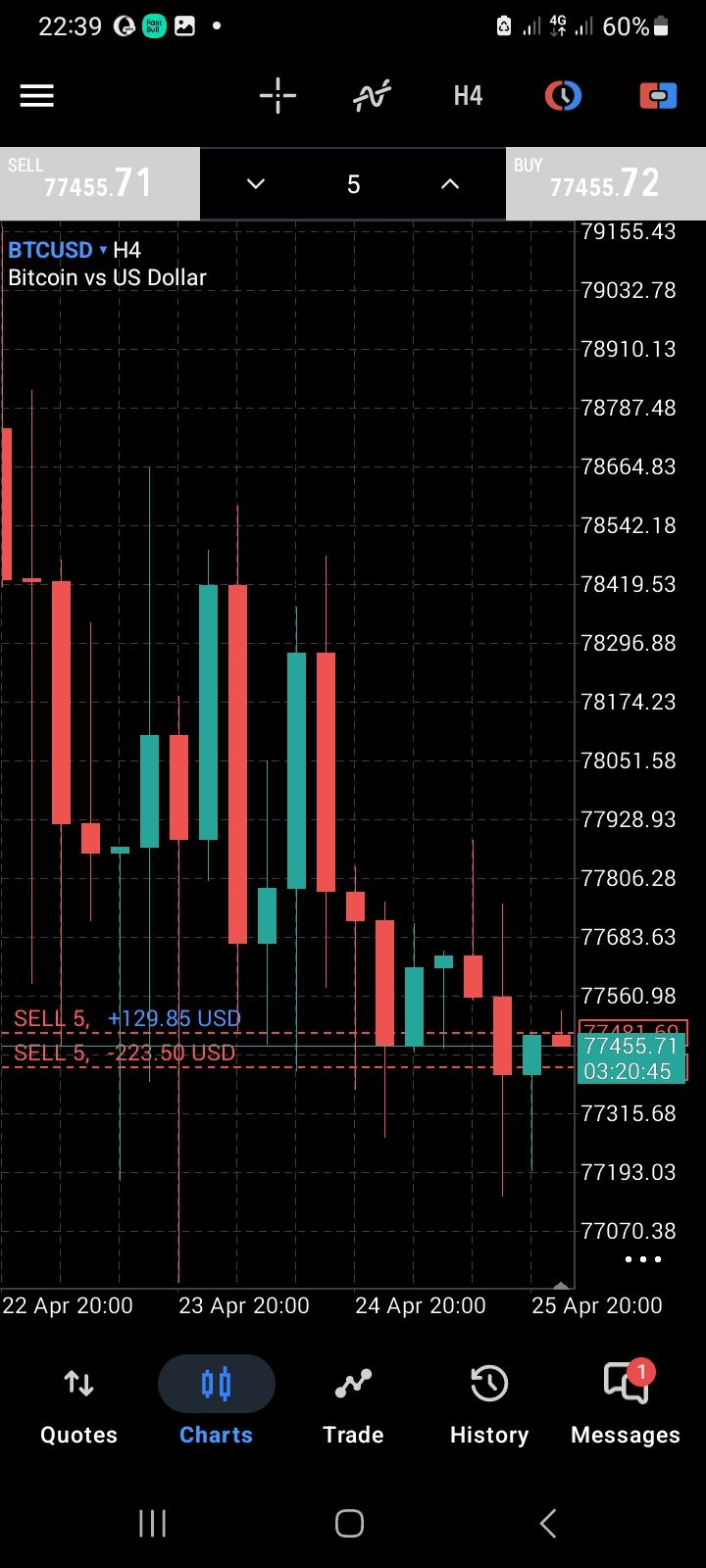
Task: Buy at 77455.72
Action: click(605, 183)
